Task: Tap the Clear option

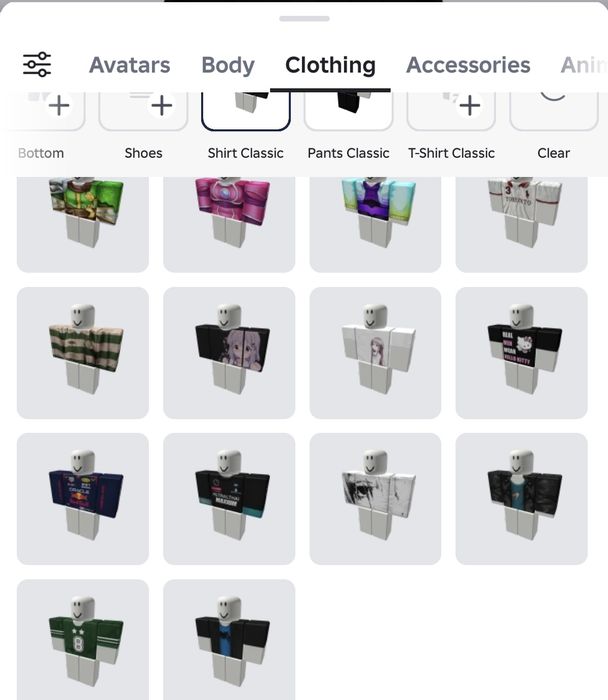Action: click(x=553, y=110)
